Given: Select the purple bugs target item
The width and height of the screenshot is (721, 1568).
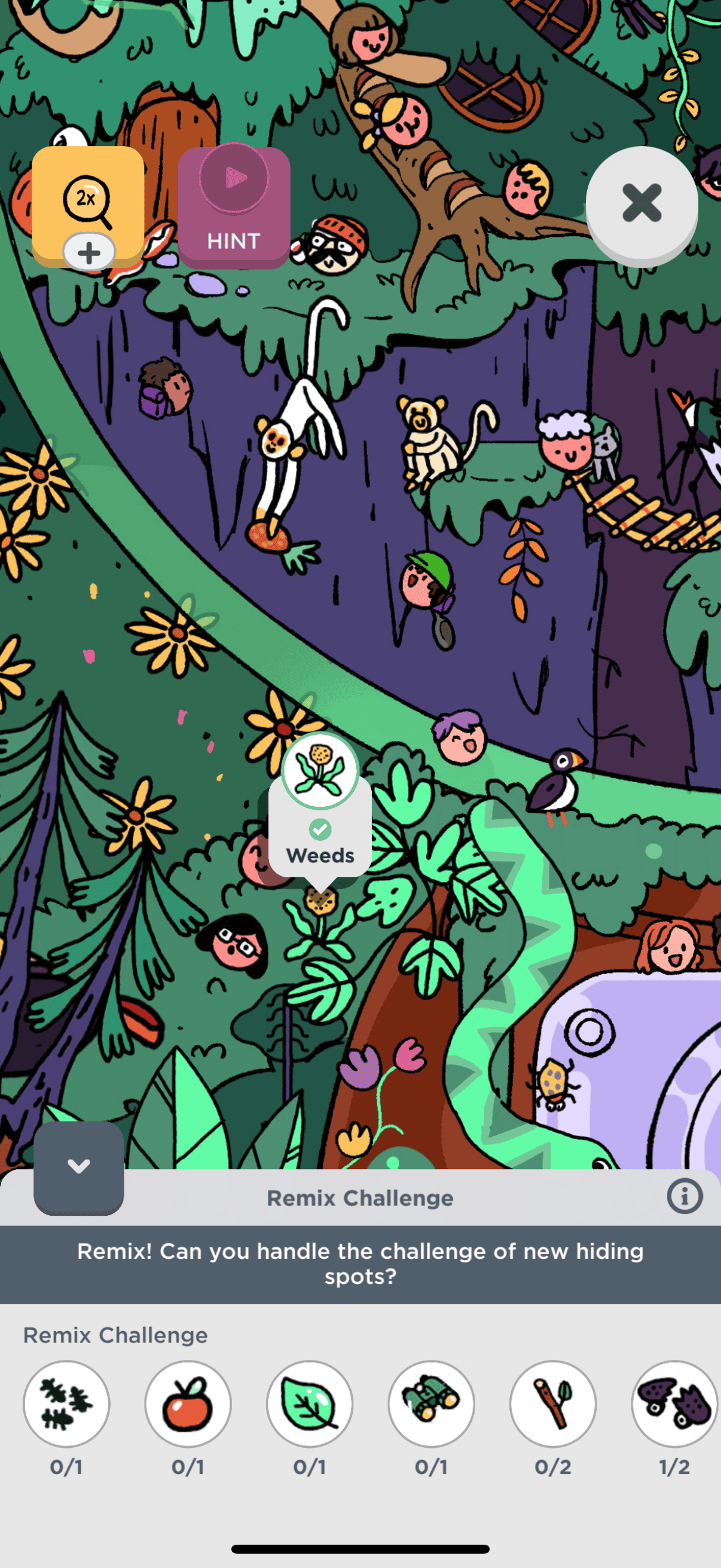Looking at the screenshot, I should (674, 1403).
